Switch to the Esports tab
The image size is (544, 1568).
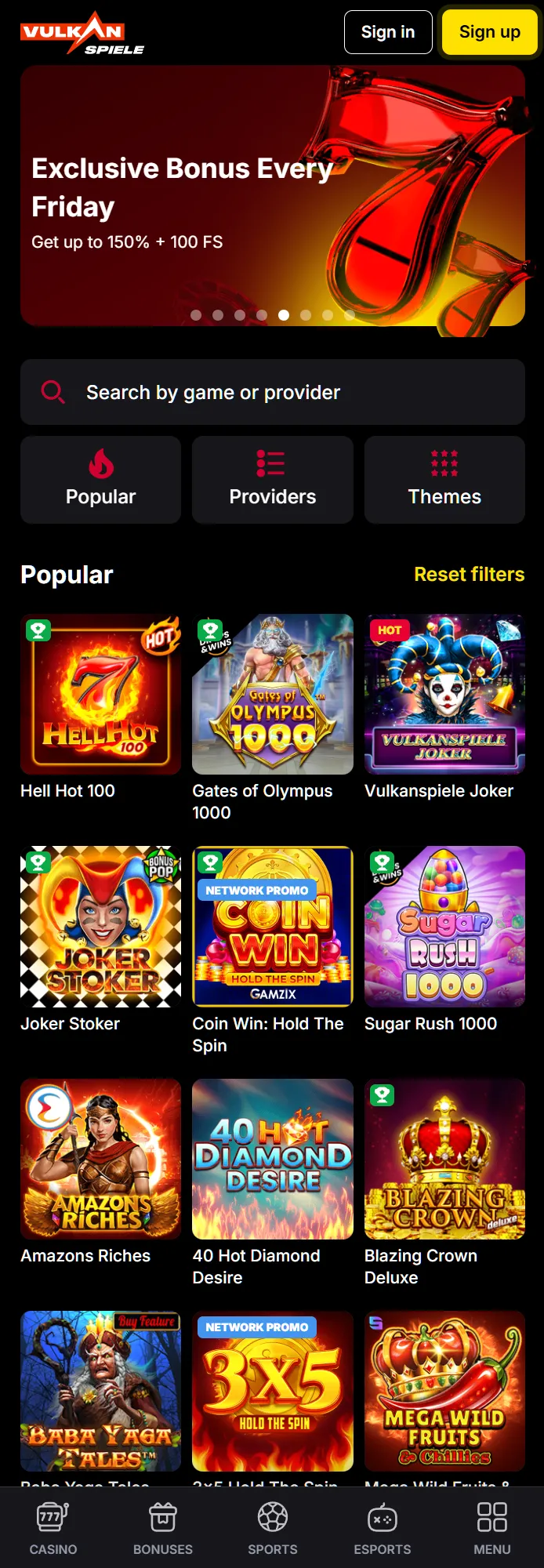(382, 1527)
